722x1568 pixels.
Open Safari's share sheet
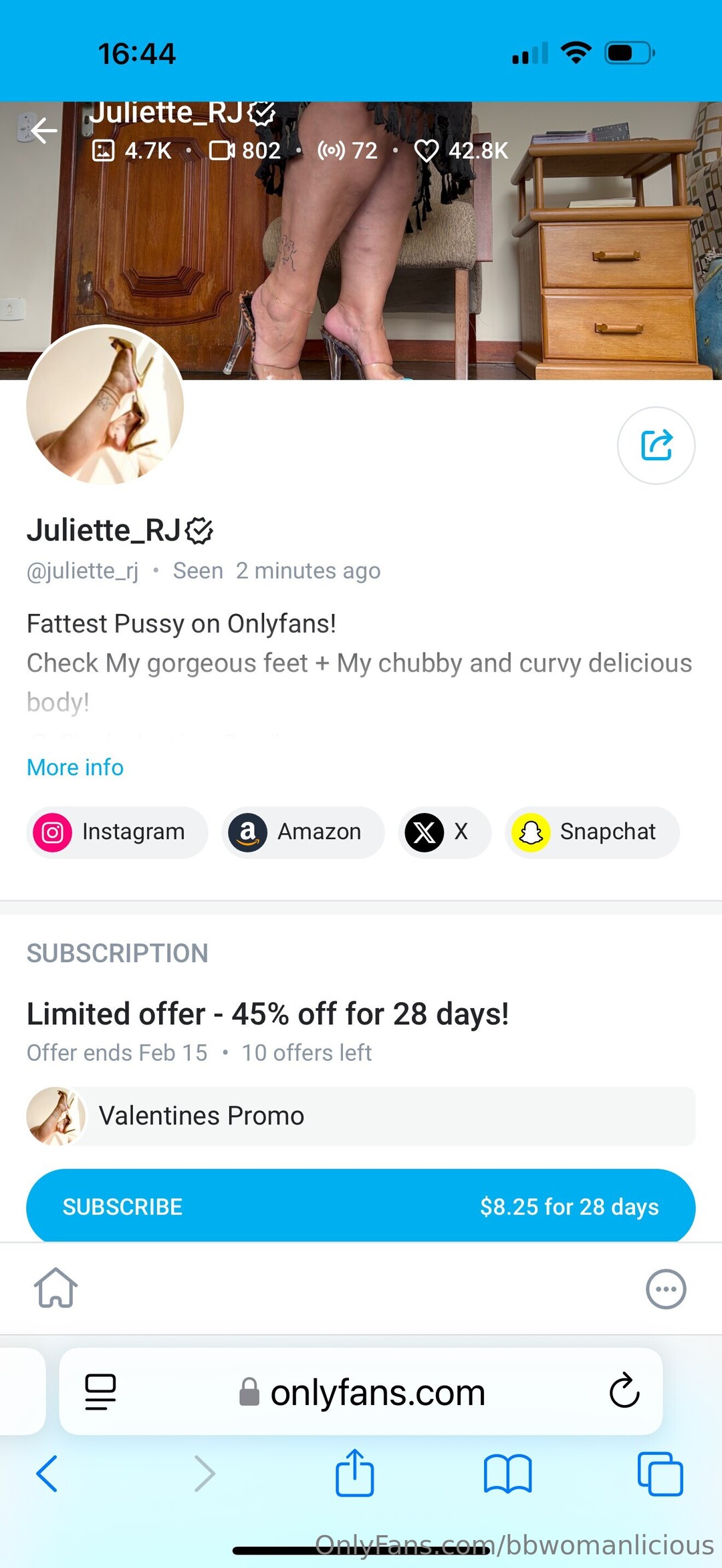pyautogui.click(x=354, y=1472)
